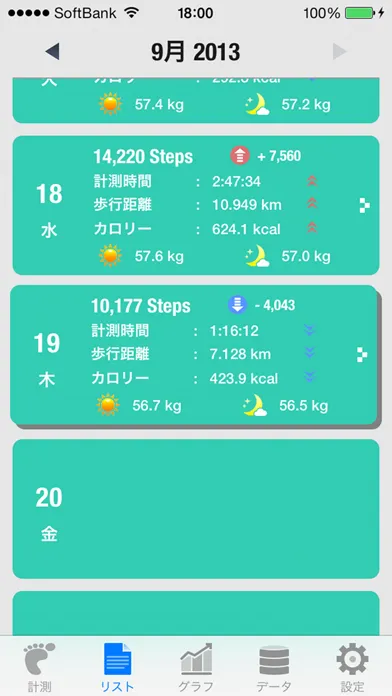Go to the previous month
Viewport: 392px width, 696px height.
click(52, 52)
